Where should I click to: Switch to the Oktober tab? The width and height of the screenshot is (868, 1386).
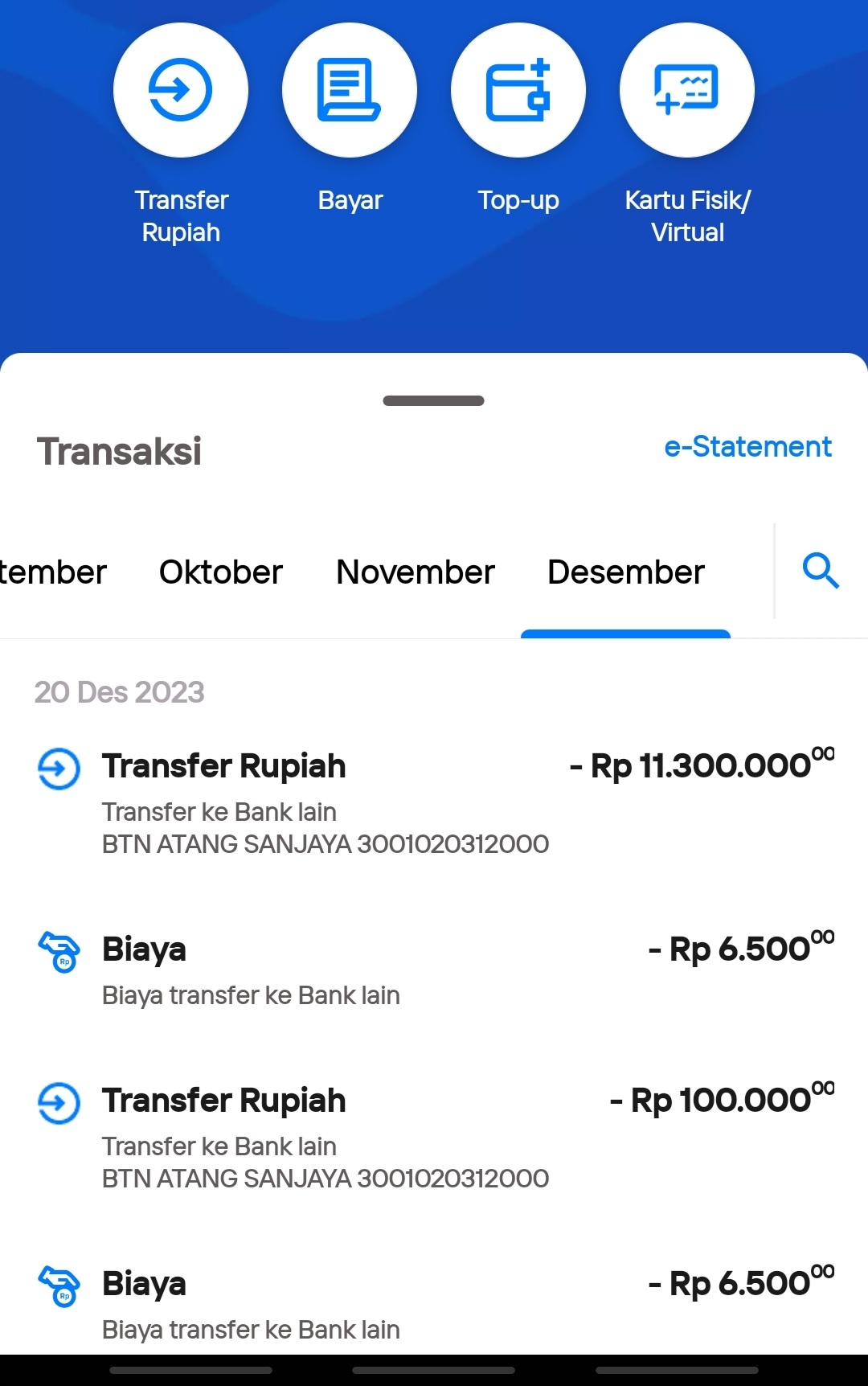tap(221, 572)
